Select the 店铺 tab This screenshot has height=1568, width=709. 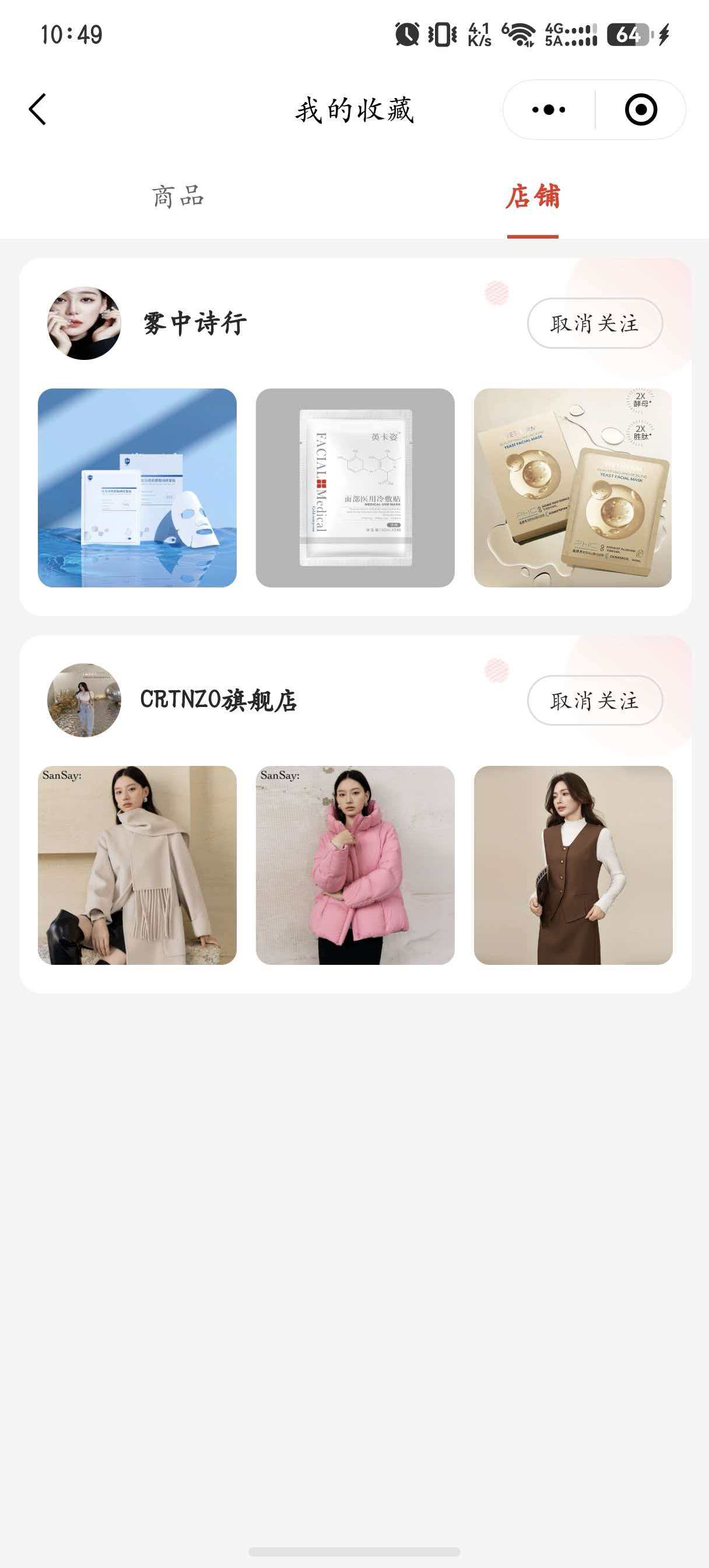coord(532,197)
